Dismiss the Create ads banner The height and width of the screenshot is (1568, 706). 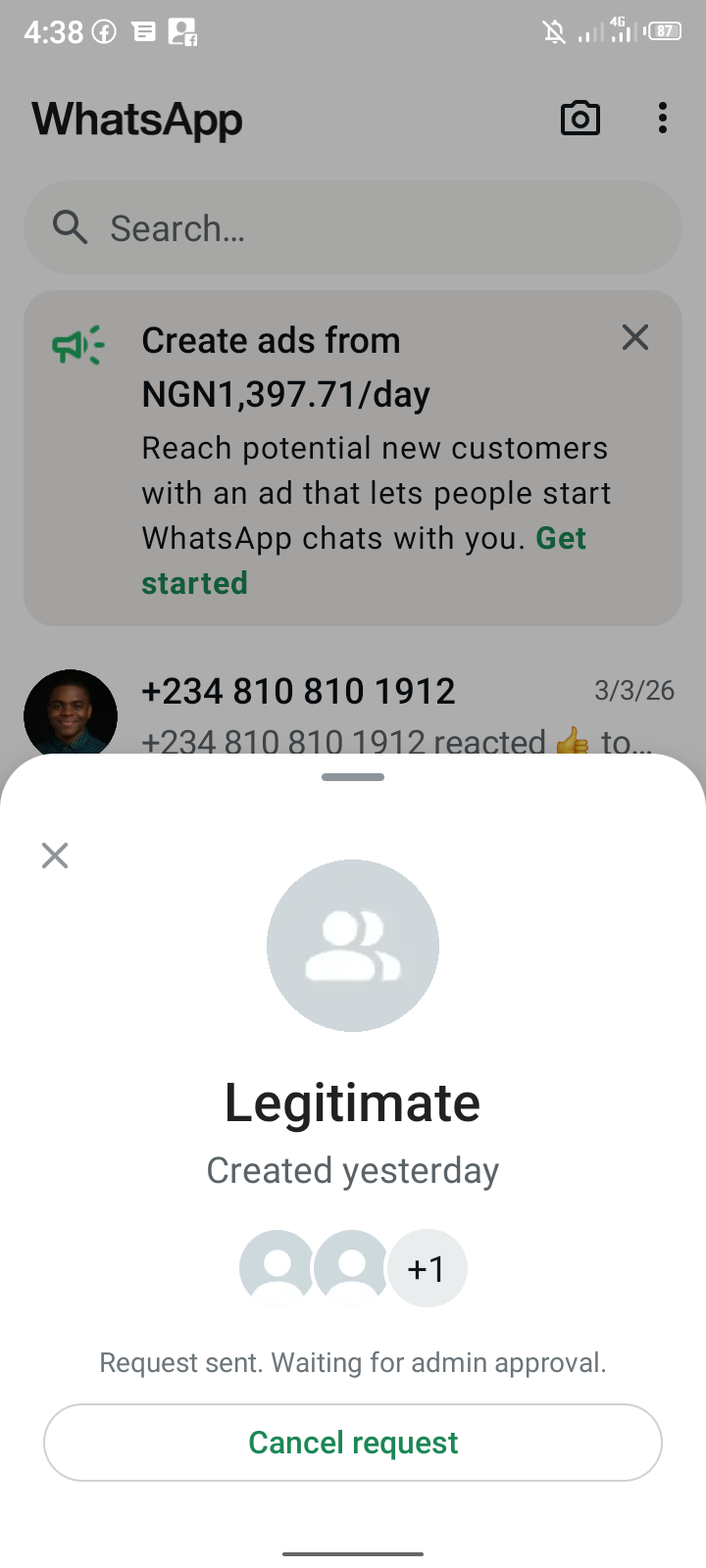(635, 338)
